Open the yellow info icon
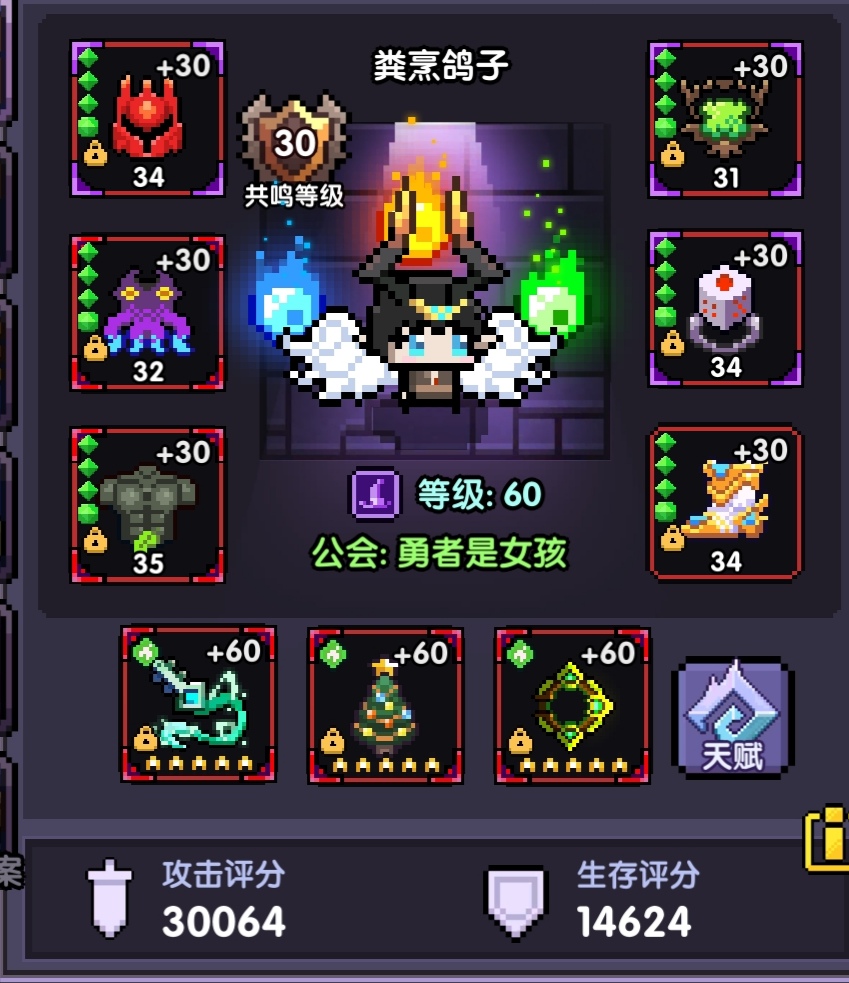The width and height of the screenshot is (849, 983). (828, 842)
